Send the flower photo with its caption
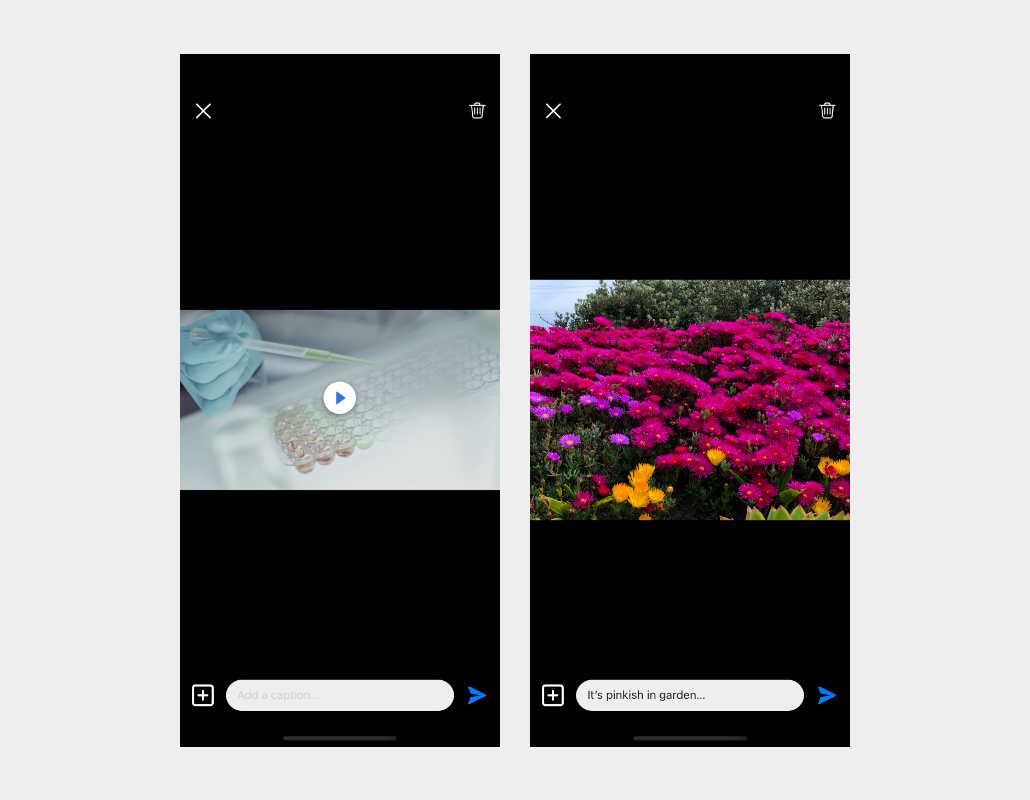This screenshot has height=800, width=1030. tap(827, 695)
